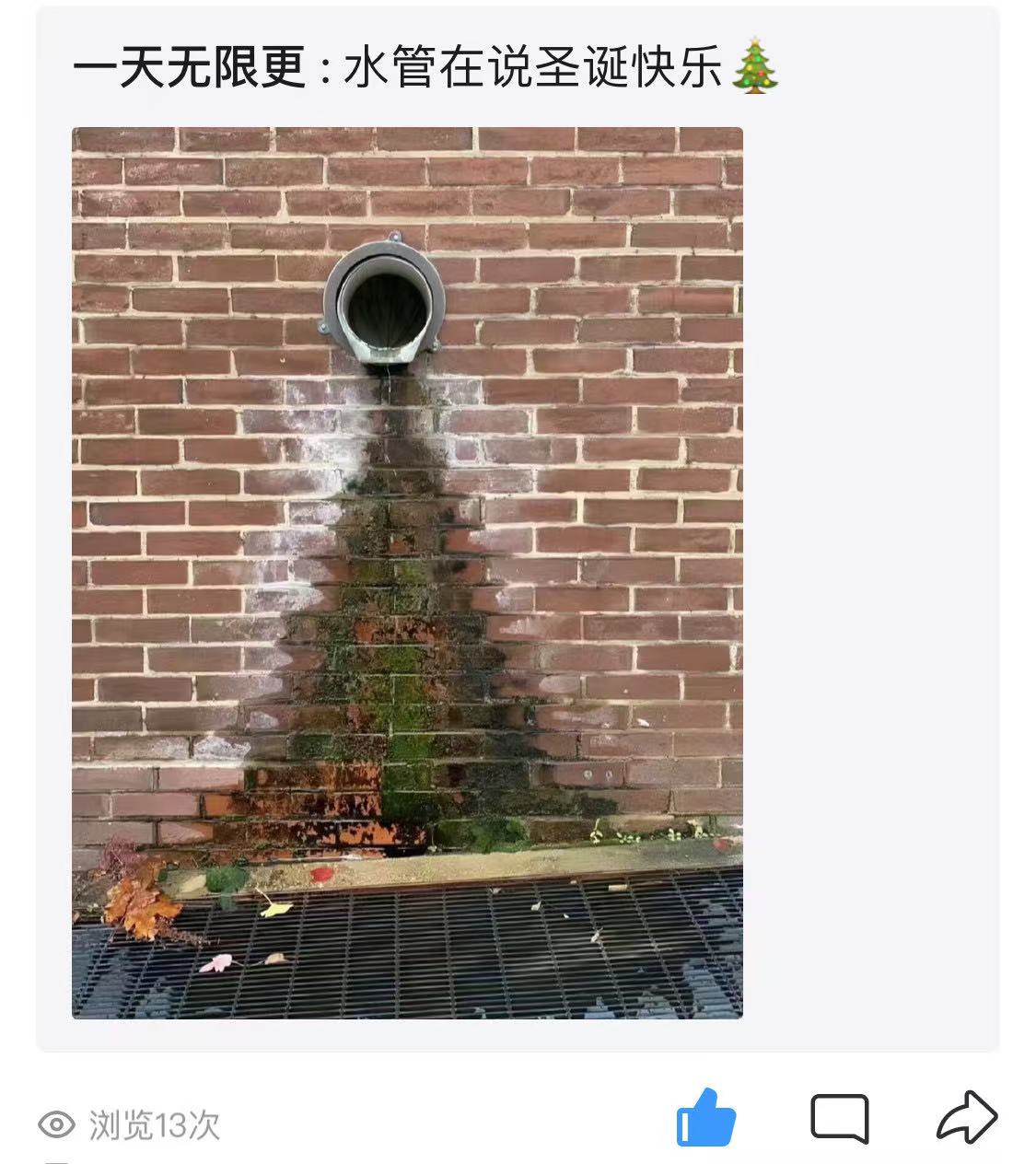Screen dimensions: 1036x1164
Task: Like this post with the thumbs-up icon
Action: [706, 1118]
